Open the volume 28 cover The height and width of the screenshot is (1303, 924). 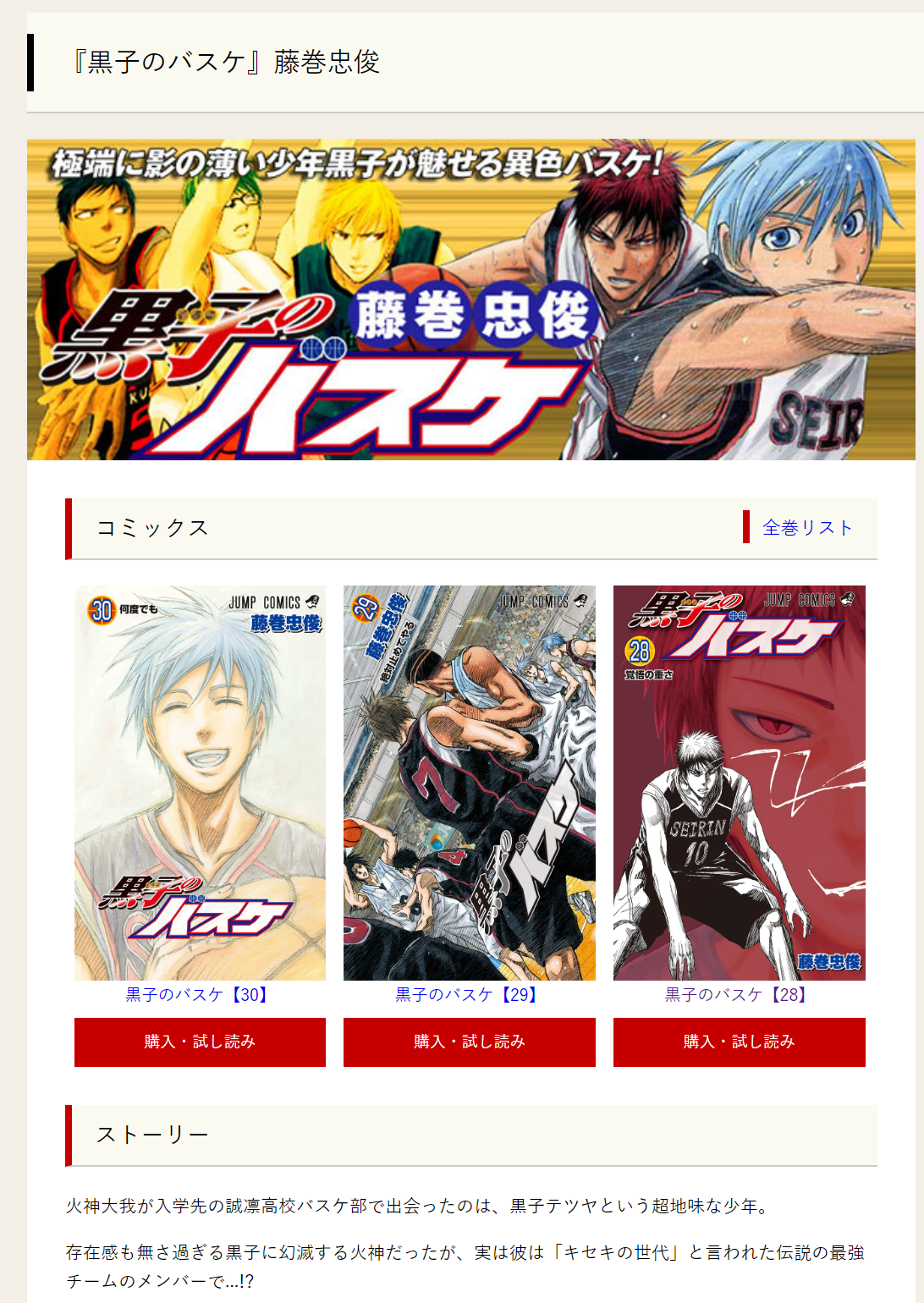[x=739, y=783]
